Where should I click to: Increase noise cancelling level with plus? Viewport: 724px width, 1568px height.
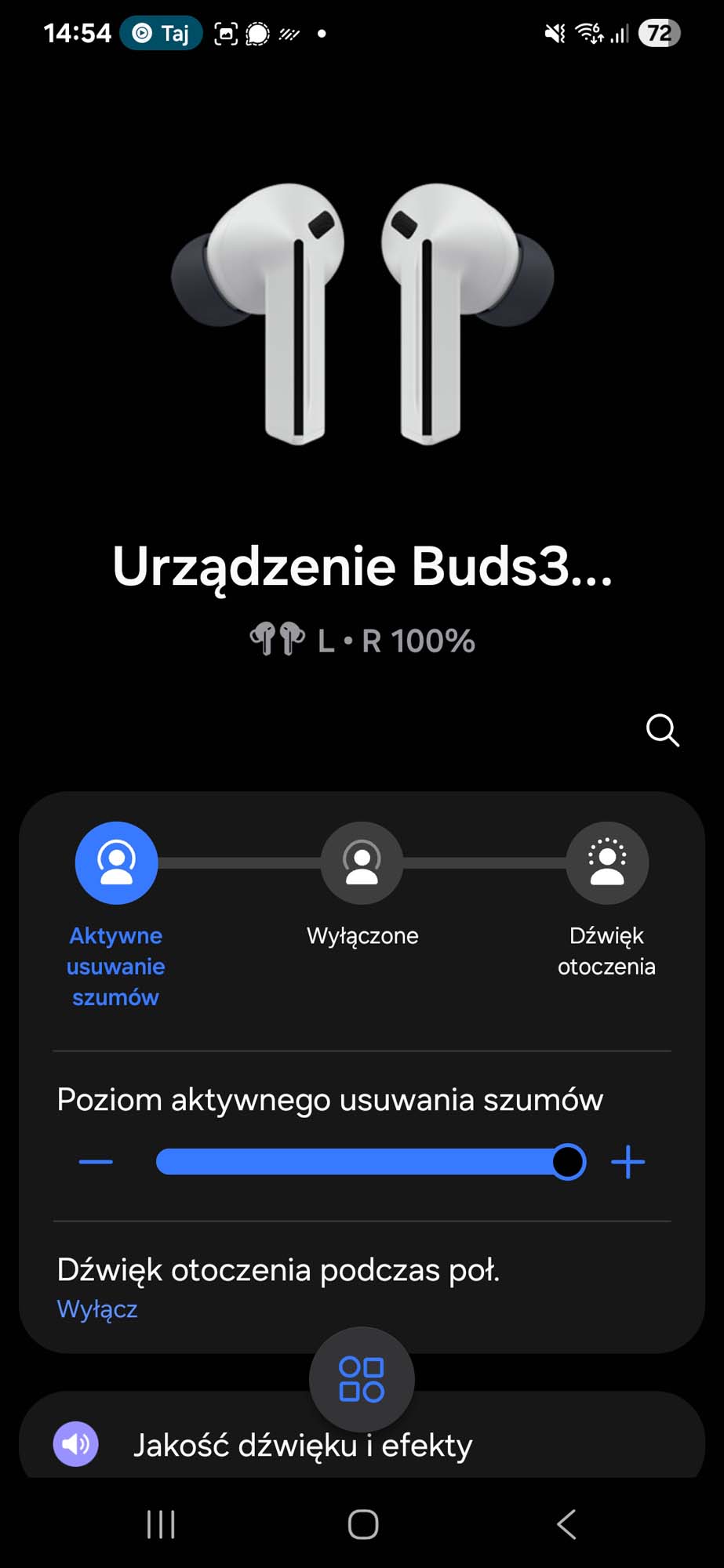pos(628,1162)
